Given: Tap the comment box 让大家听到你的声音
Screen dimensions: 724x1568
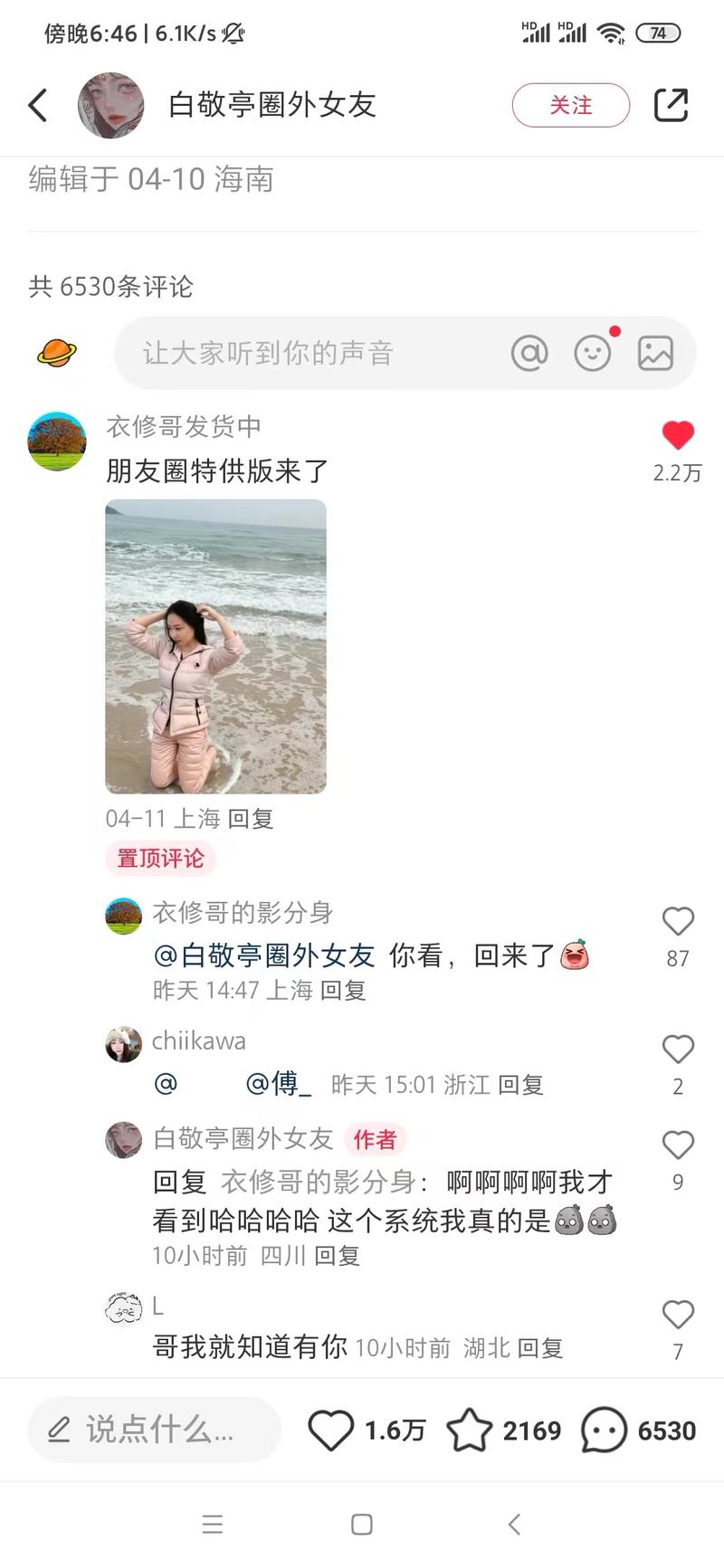Looking at the screenshot, I should 308,353.
